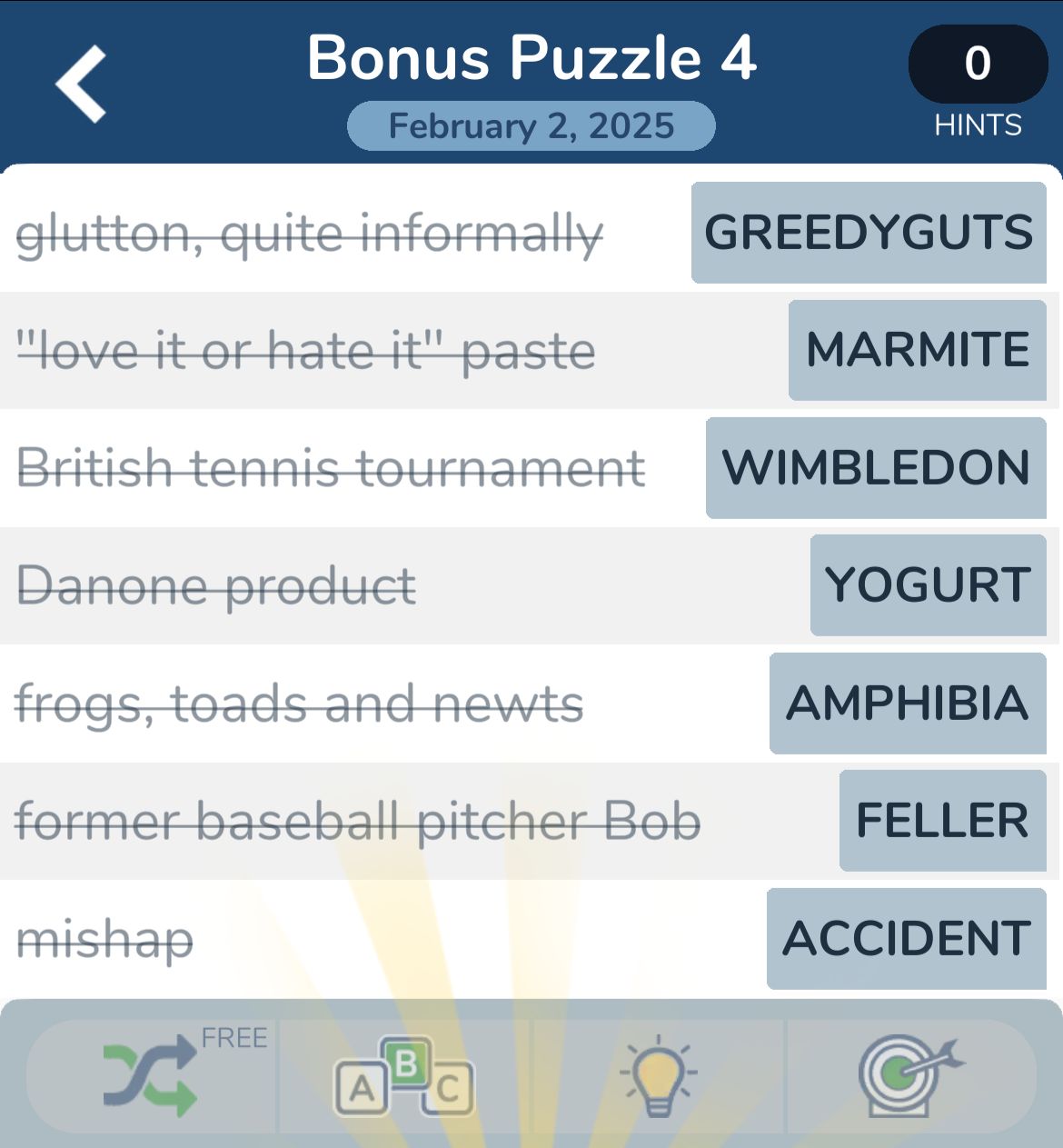Go back using the top-left arrow
Screen dimensions: 1063x1148
pyautogui.click(x=82, y=84)
